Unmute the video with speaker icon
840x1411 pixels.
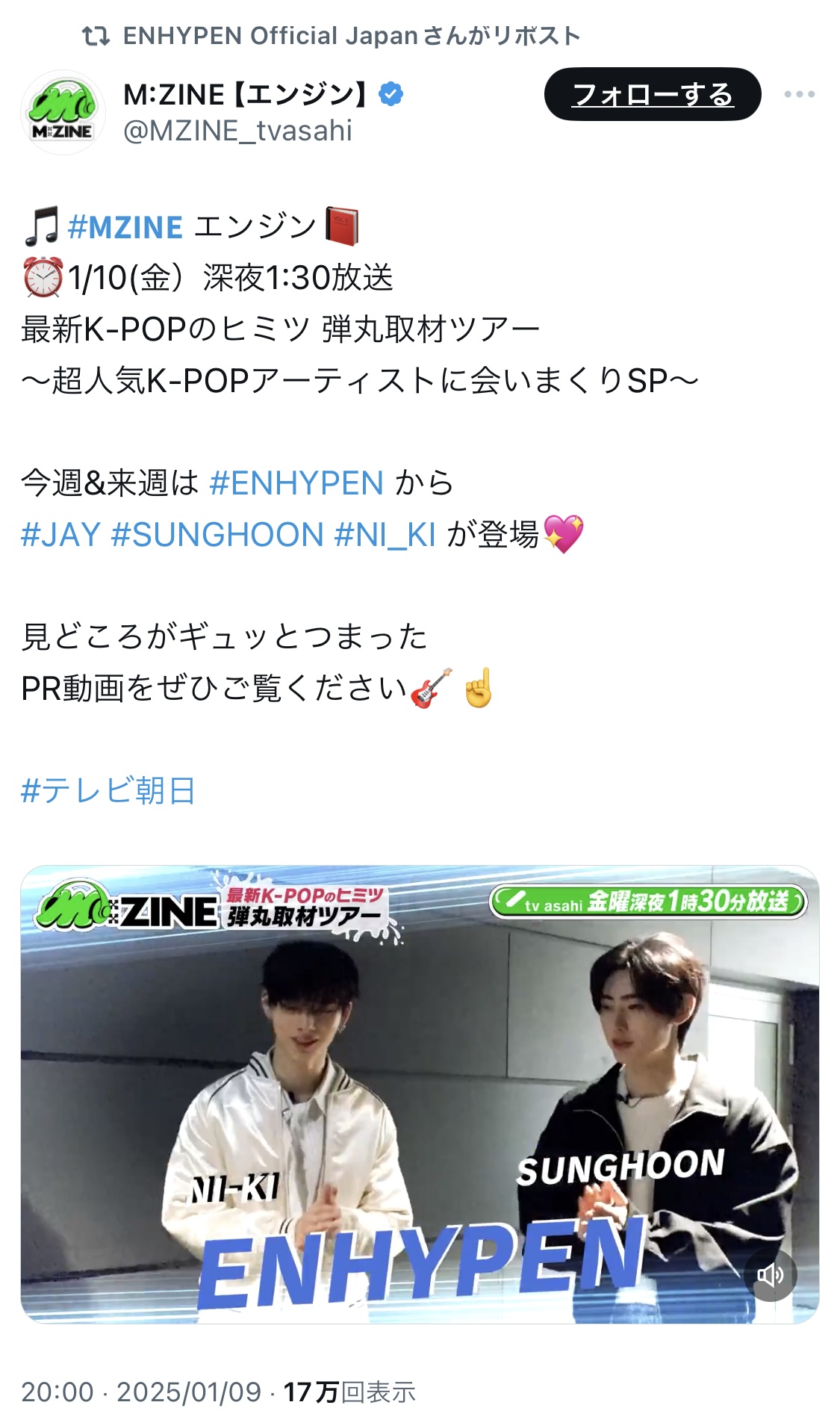pos(770,1274)
